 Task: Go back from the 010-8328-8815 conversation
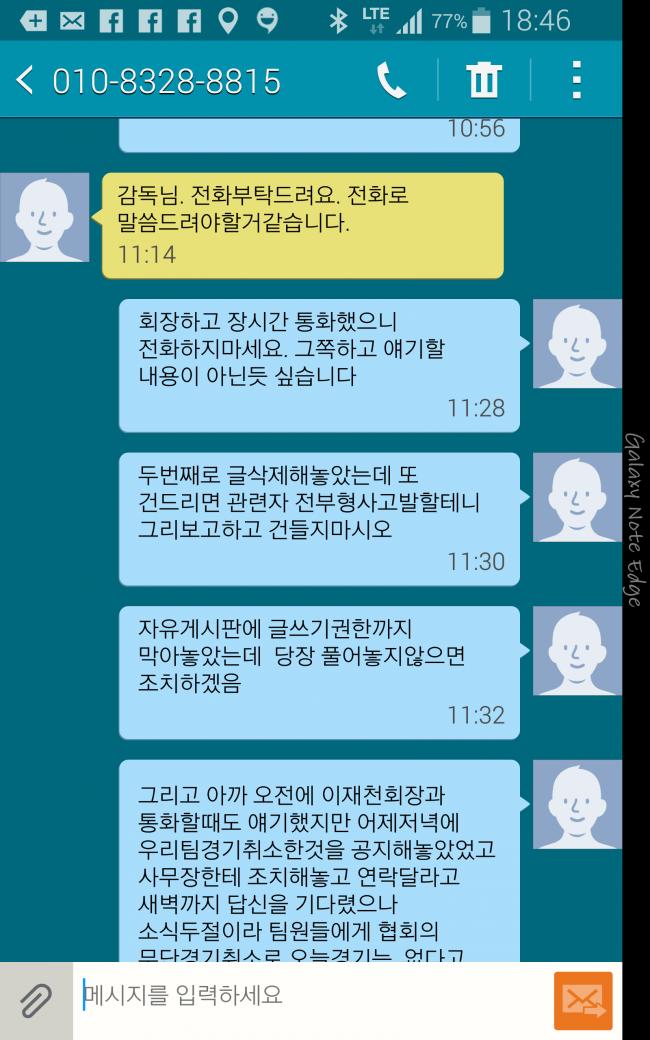point(25,80)
